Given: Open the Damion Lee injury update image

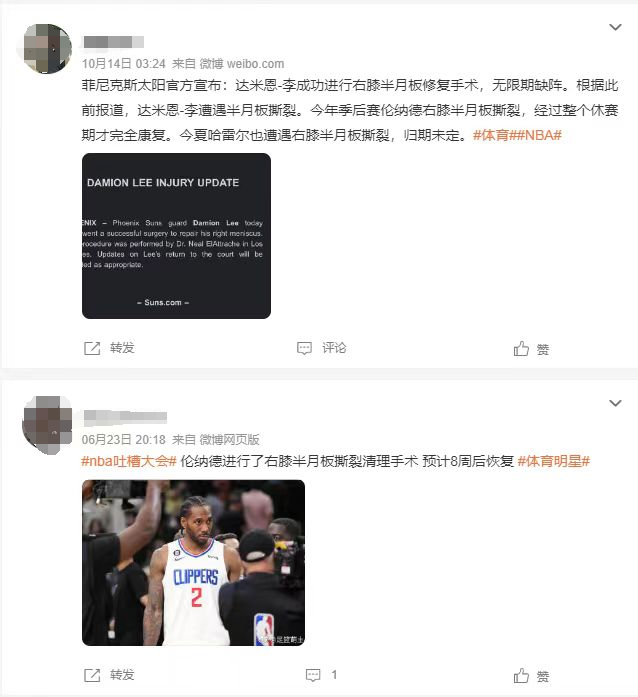Looking at the screenshot, I should 176,236.
